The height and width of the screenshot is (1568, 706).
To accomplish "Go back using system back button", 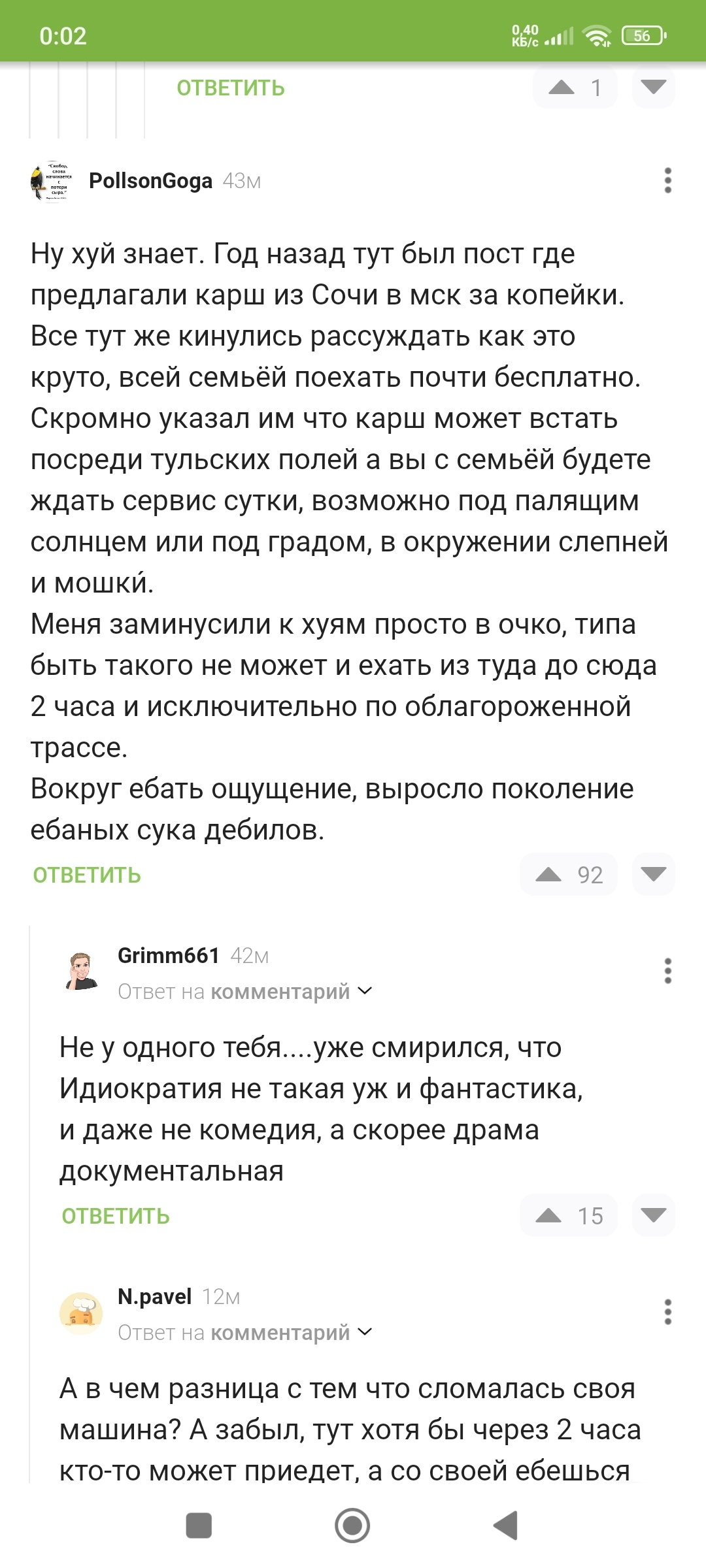I will pyautogui.click(x=505, y=1526).
